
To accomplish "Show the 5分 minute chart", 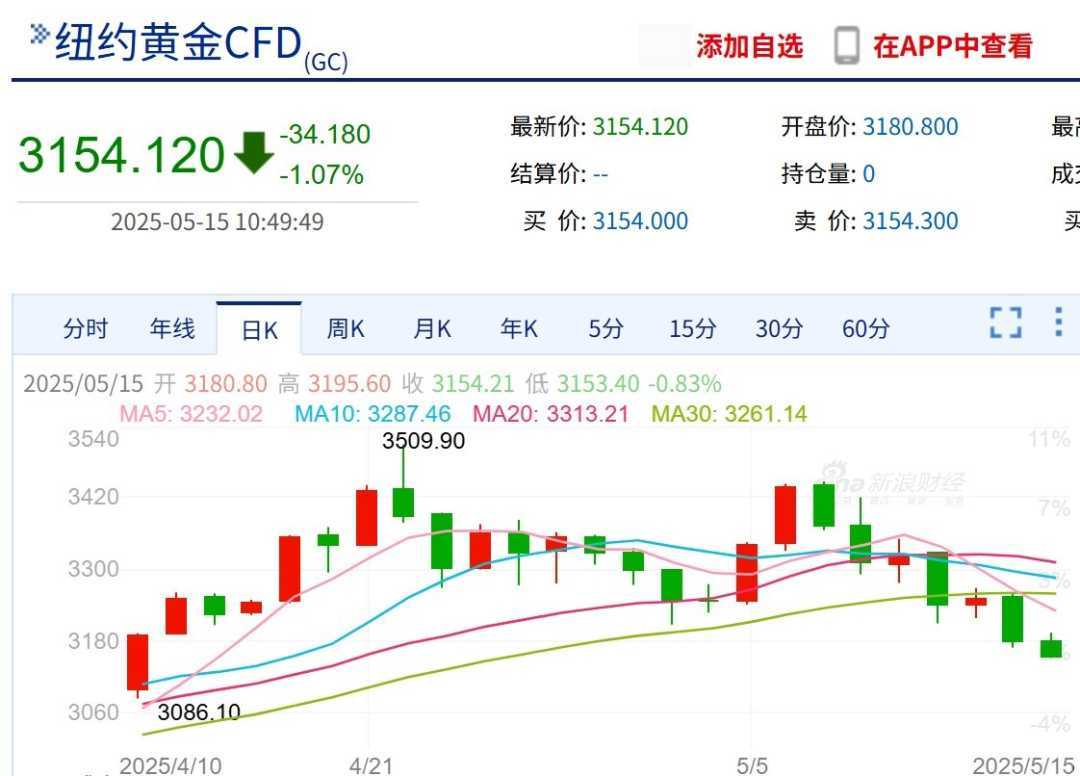I will tap(605, 328).
